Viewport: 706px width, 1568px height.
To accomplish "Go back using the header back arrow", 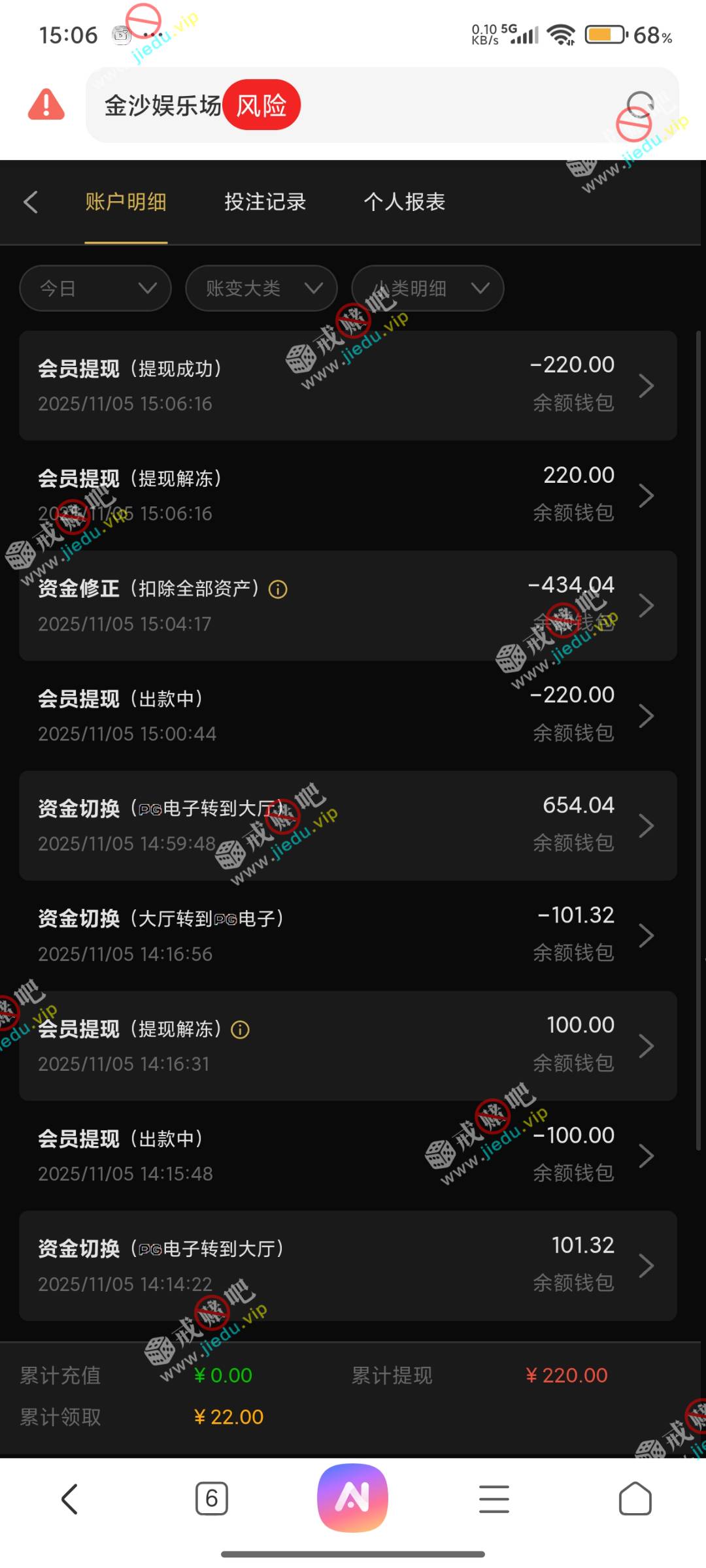I will (31, 202).
